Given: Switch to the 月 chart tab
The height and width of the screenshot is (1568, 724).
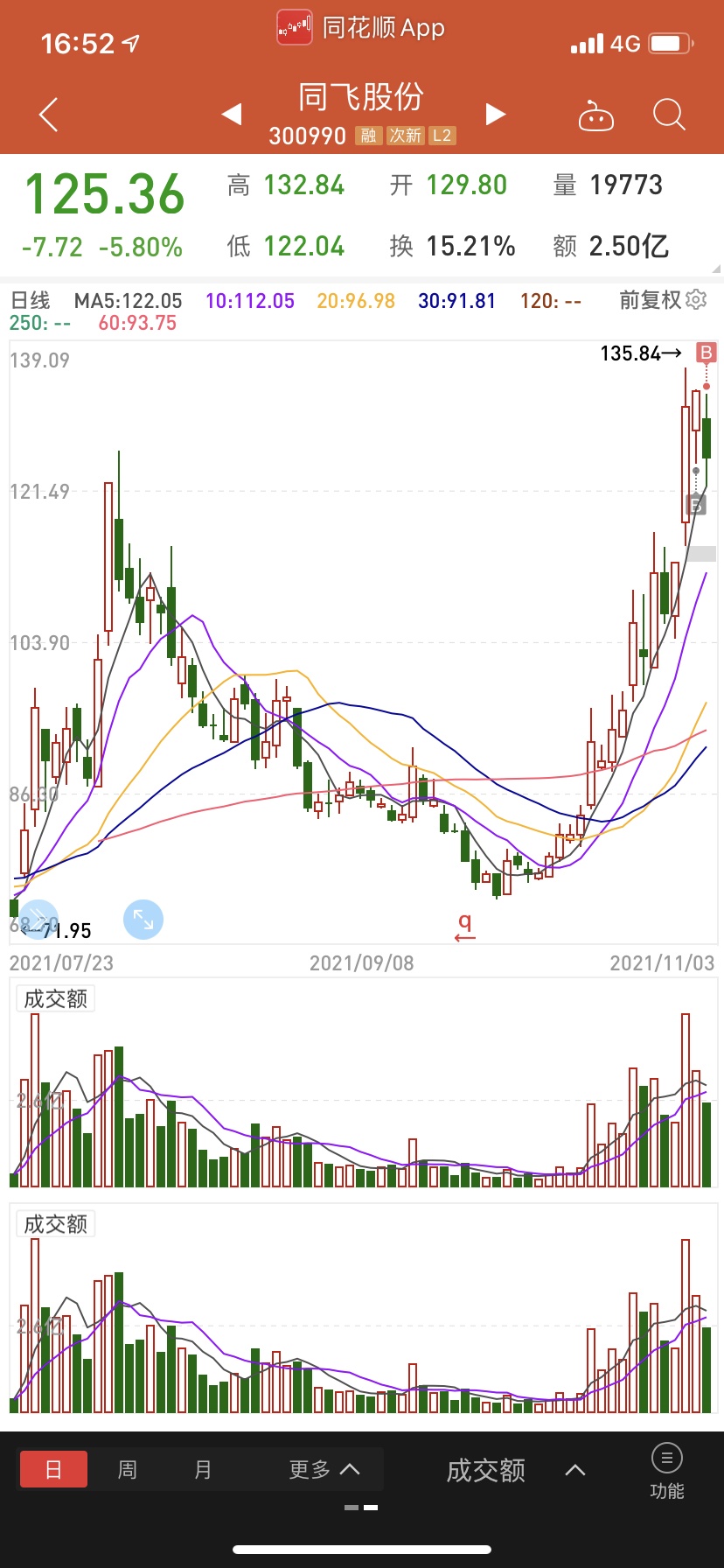Looking at the screenshot, I should coord(203,1469).
